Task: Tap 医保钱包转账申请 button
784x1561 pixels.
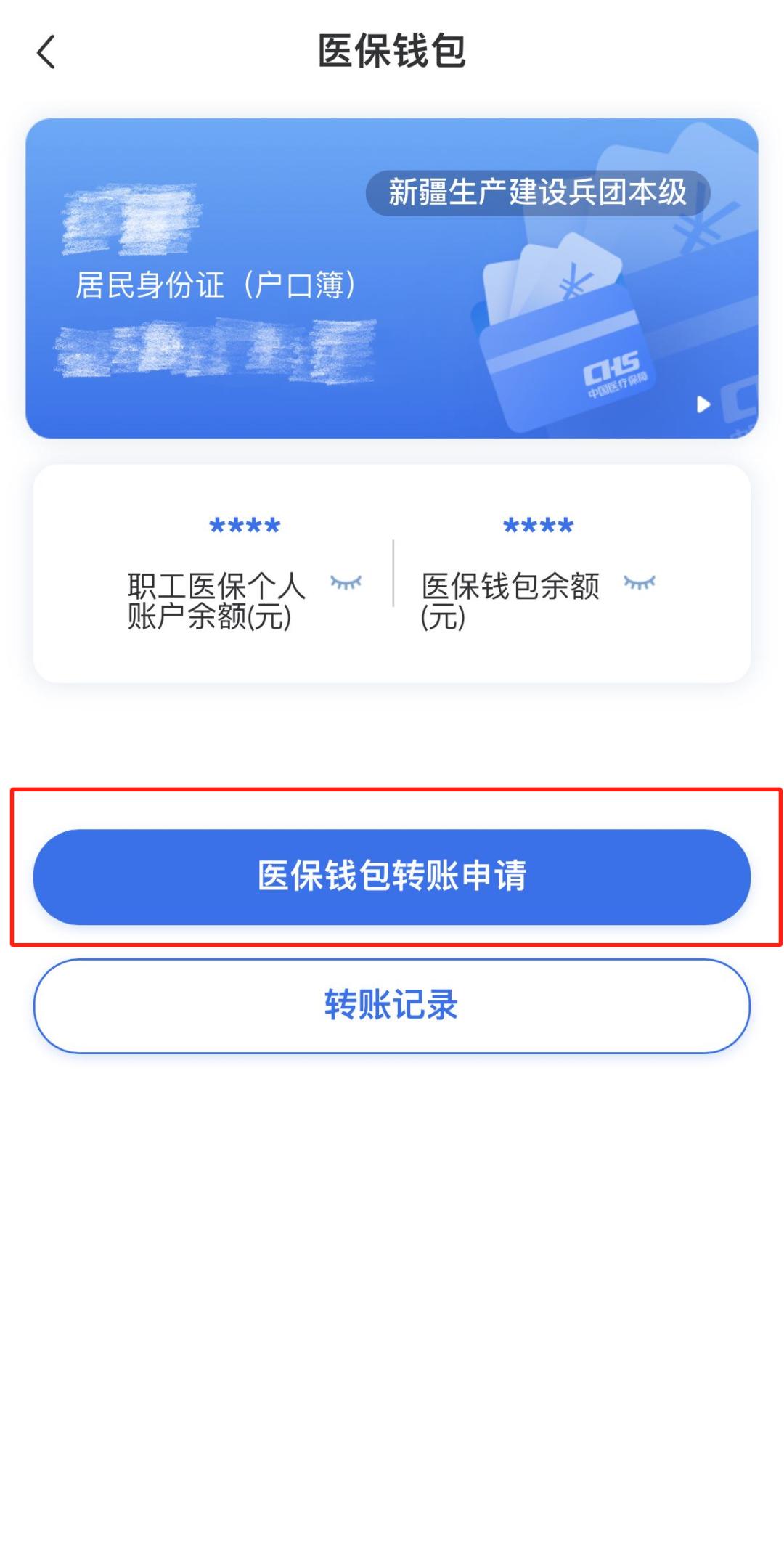Action: 392,876
